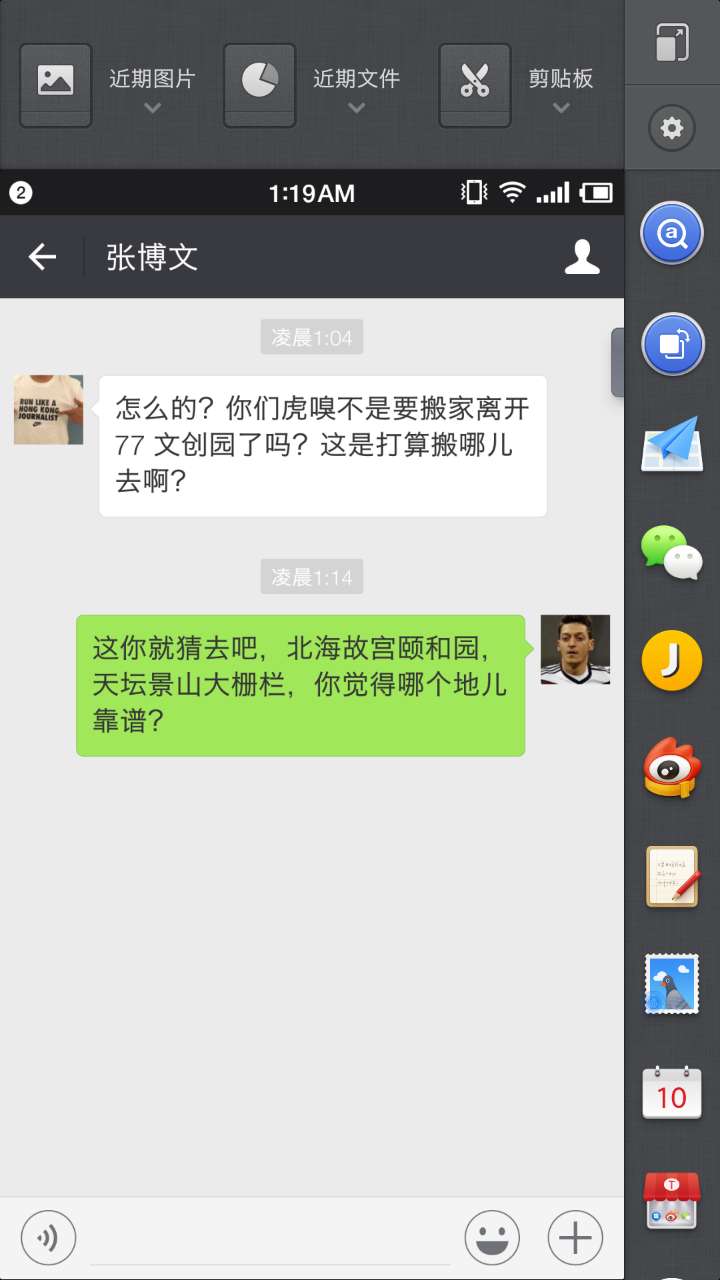
Task: Open the calendar app showing 10
Action: [x=672, y=1092]
